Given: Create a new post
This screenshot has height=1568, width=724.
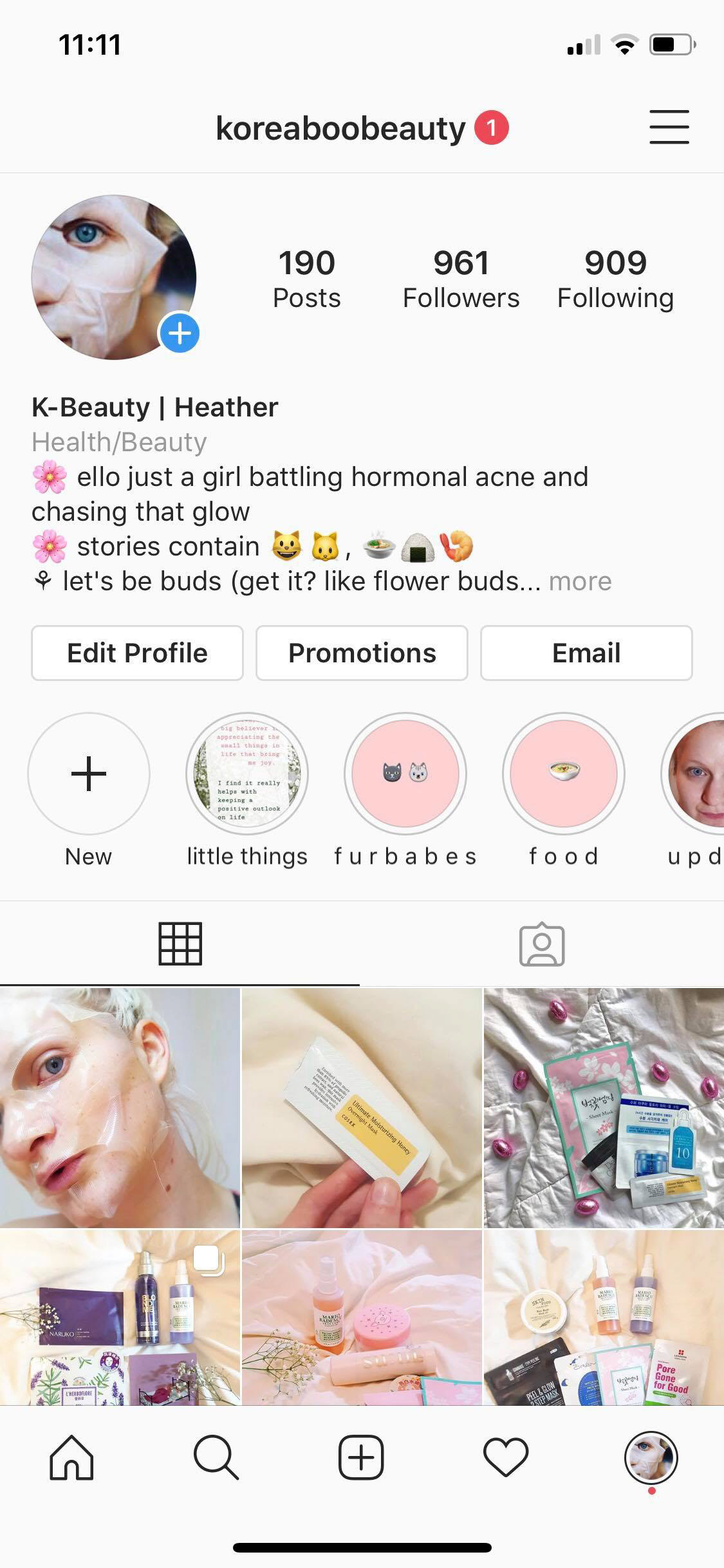Looking at the screenshot, I should 361,1458.
